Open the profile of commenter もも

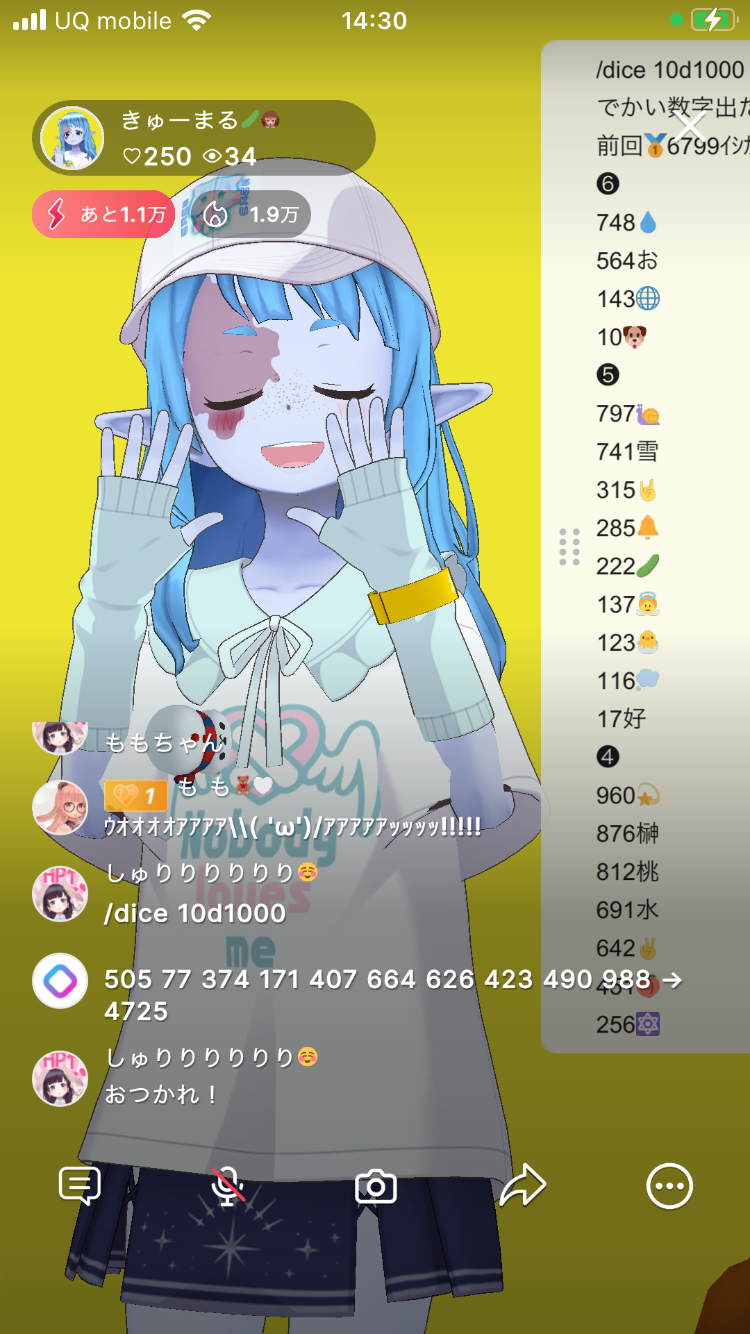point(60,807)
